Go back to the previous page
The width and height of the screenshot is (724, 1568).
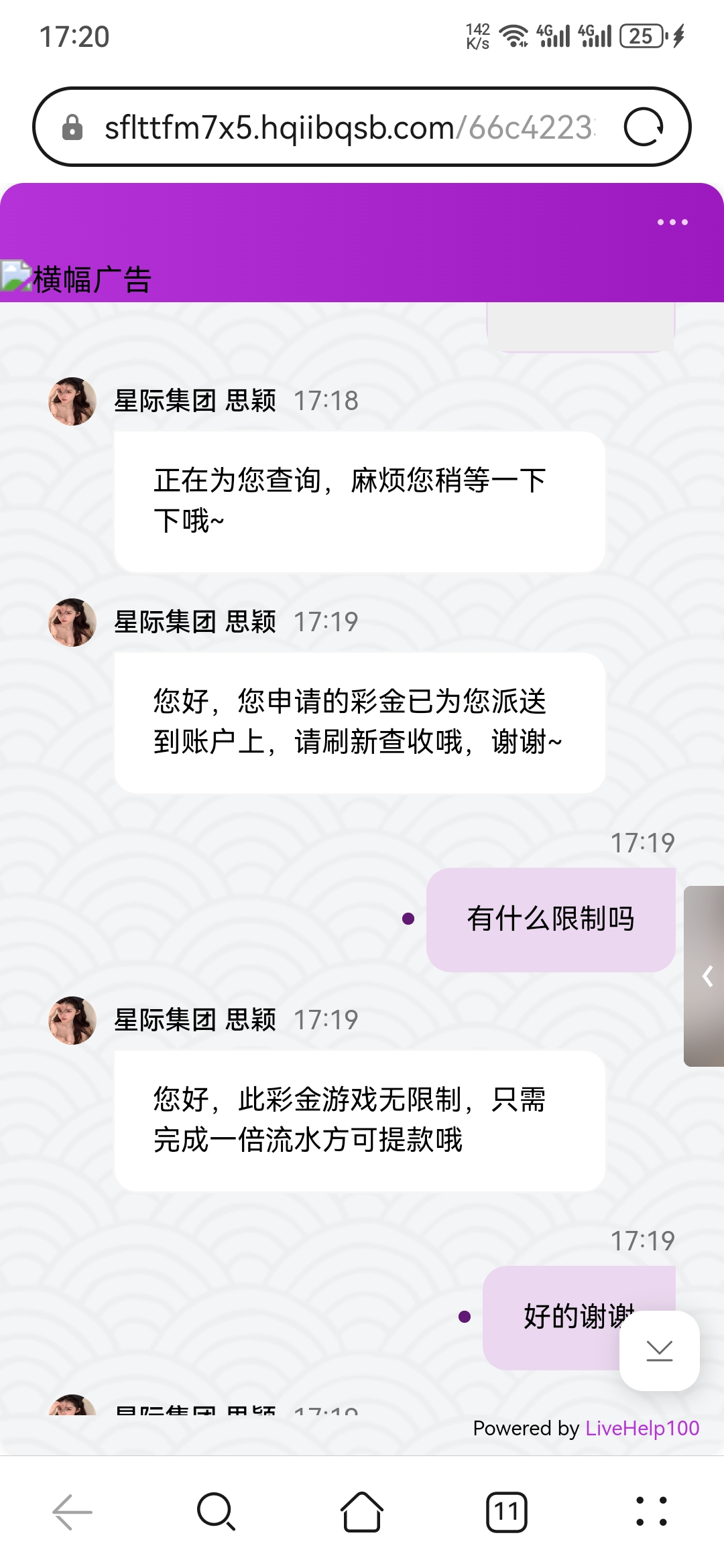point(72,1512)
